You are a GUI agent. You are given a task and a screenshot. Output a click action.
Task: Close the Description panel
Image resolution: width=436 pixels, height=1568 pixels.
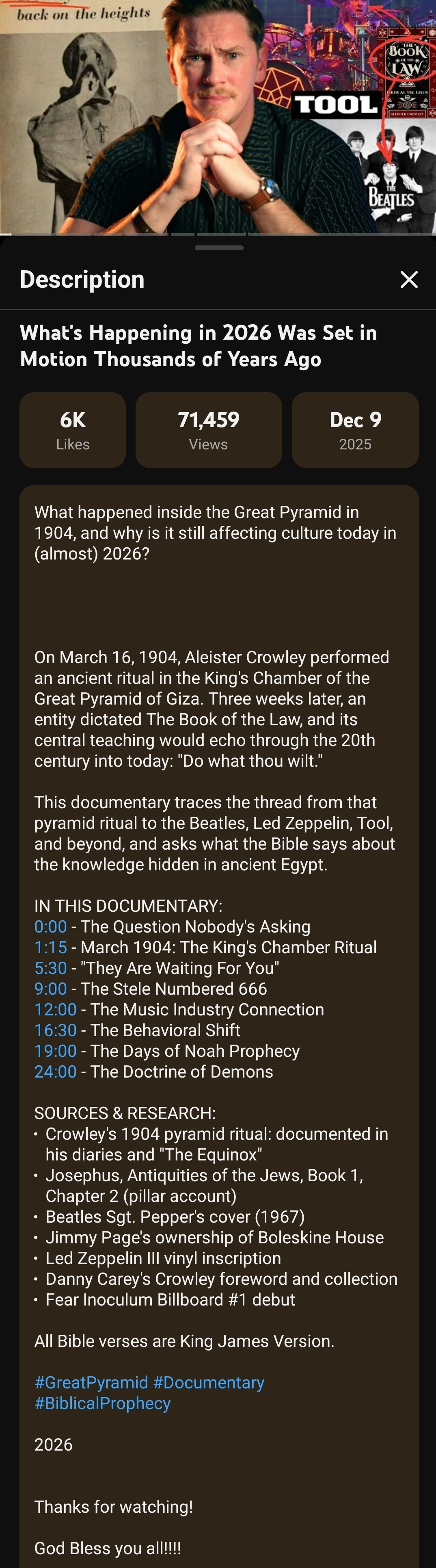(409, 280)
